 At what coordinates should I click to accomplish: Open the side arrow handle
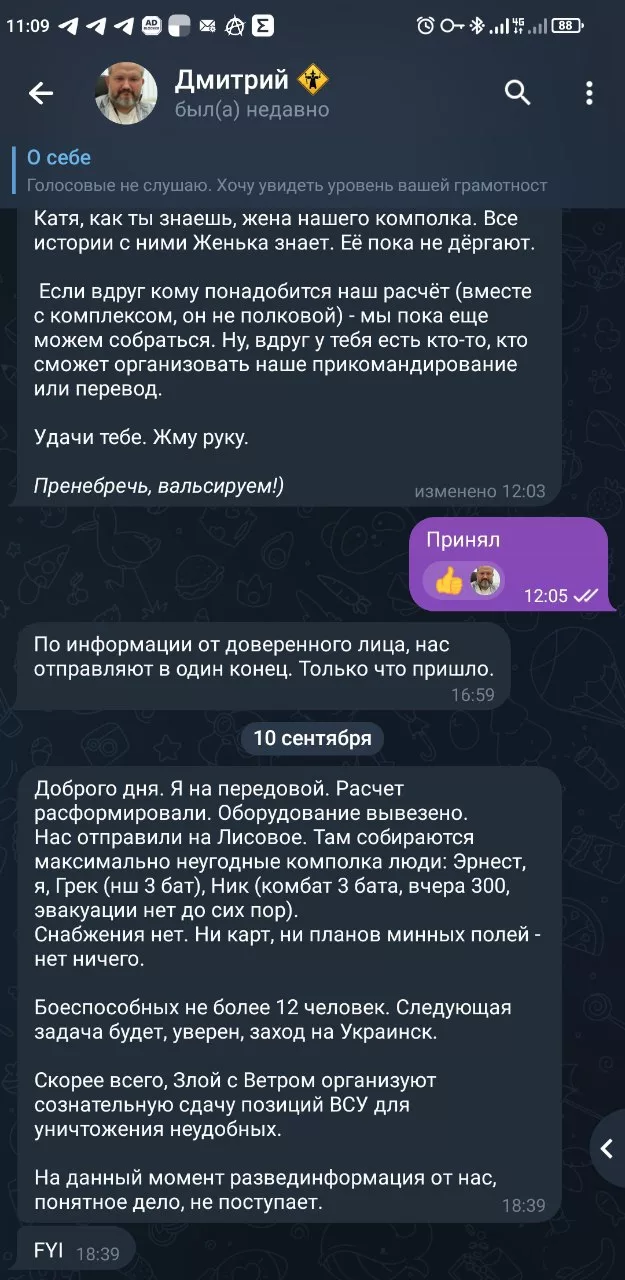607,1149
